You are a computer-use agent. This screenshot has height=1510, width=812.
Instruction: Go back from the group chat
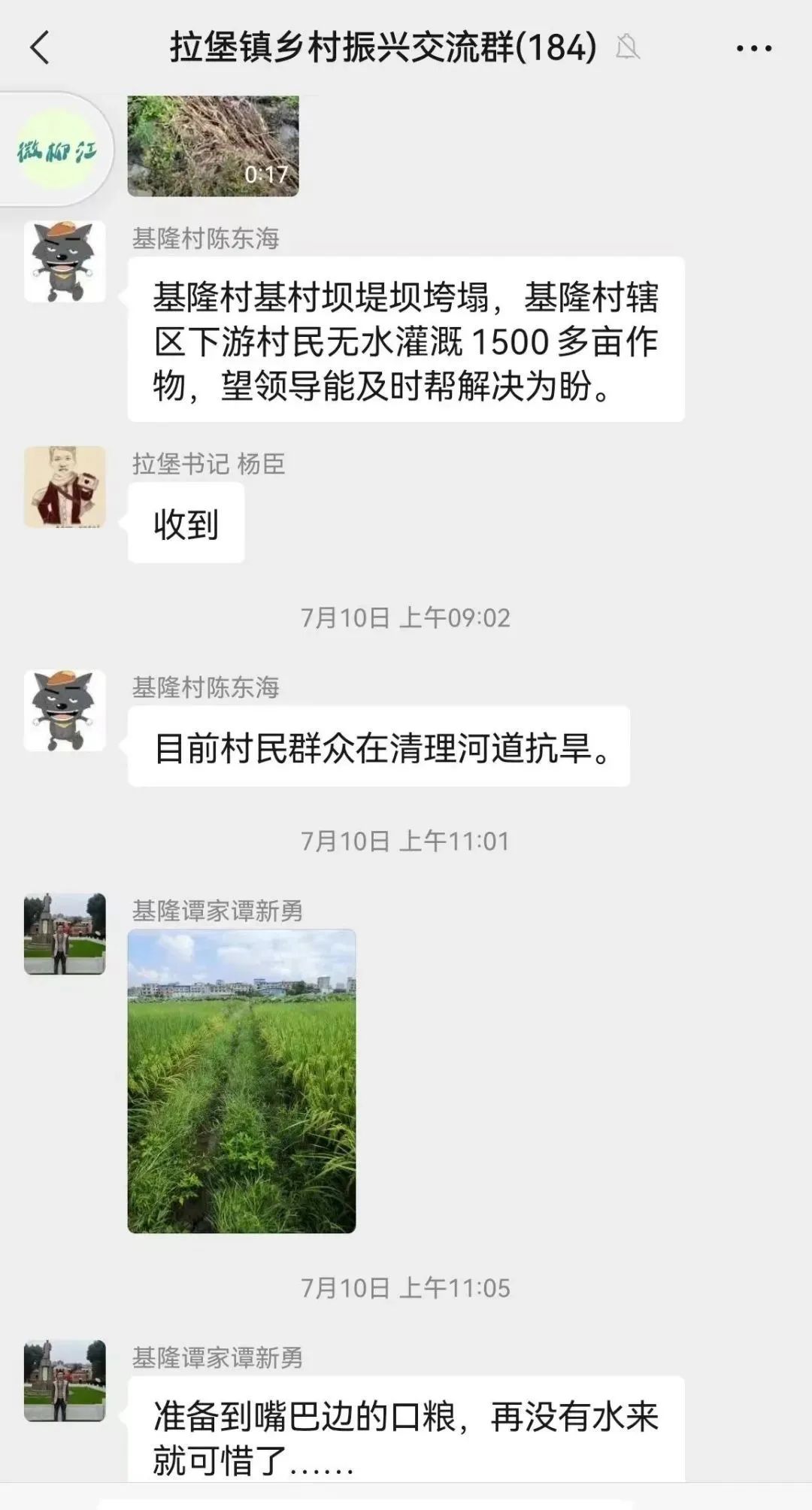pos(40,48)
